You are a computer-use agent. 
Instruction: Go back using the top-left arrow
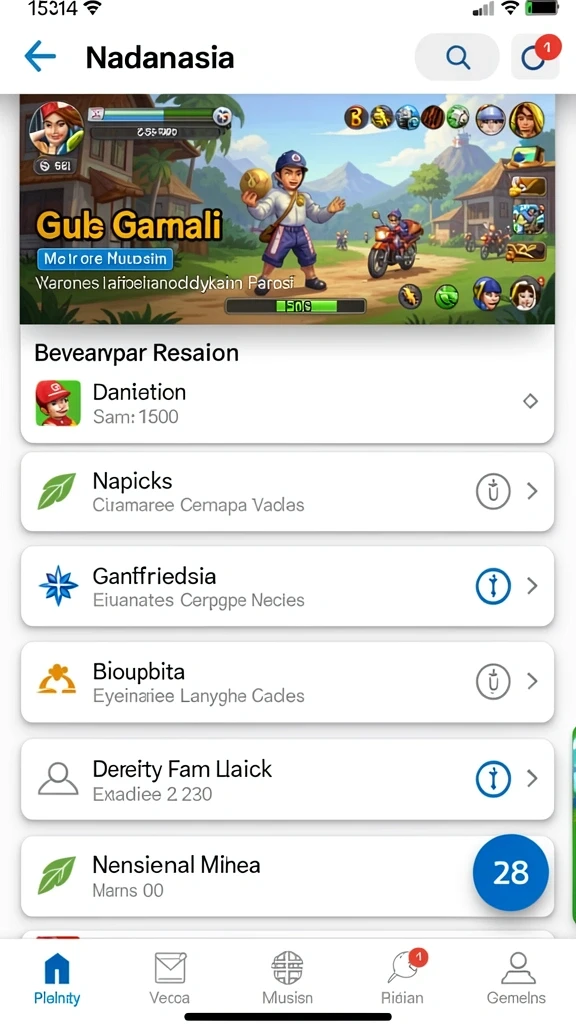[x=40, y=57]
